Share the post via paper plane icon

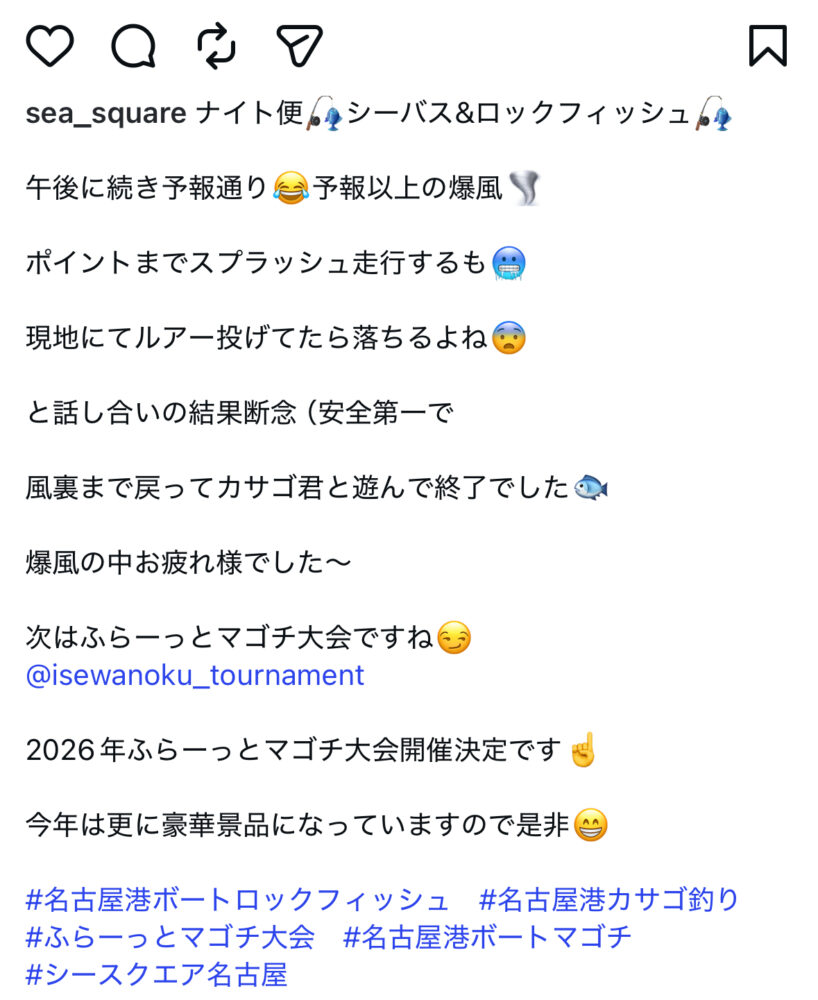pyautogui.click(x=299, y=46)
